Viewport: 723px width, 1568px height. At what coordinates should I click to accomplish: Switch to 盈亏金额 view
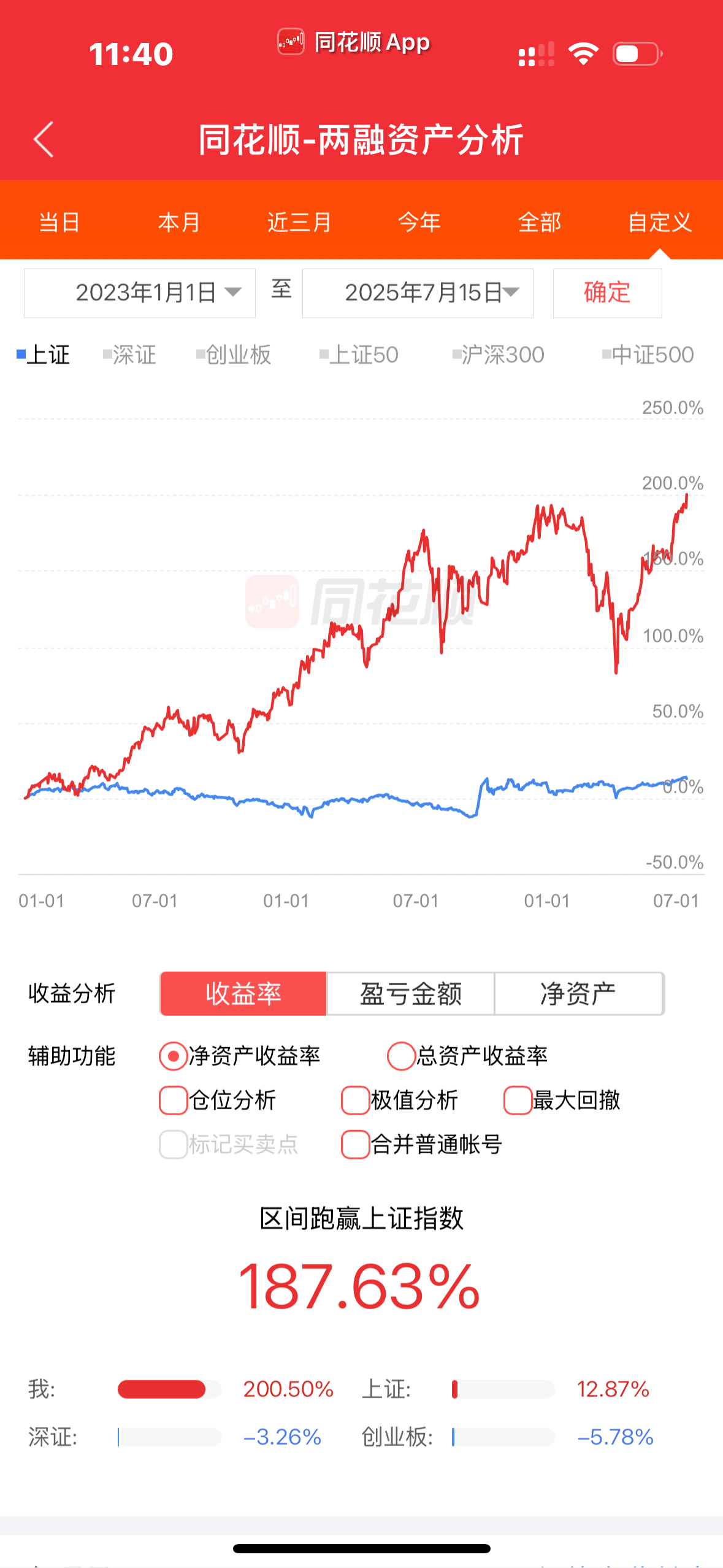pyautogui.click(x=410, y=993)
